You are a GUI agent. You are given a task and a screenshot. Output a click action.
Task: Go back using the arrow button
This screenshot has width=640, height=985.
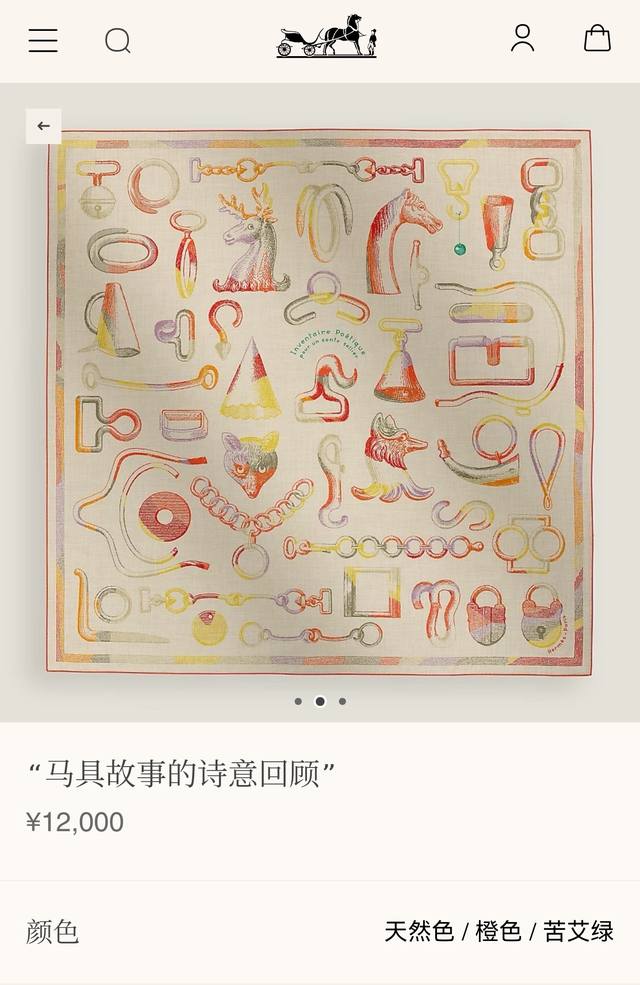click(43, 126)
